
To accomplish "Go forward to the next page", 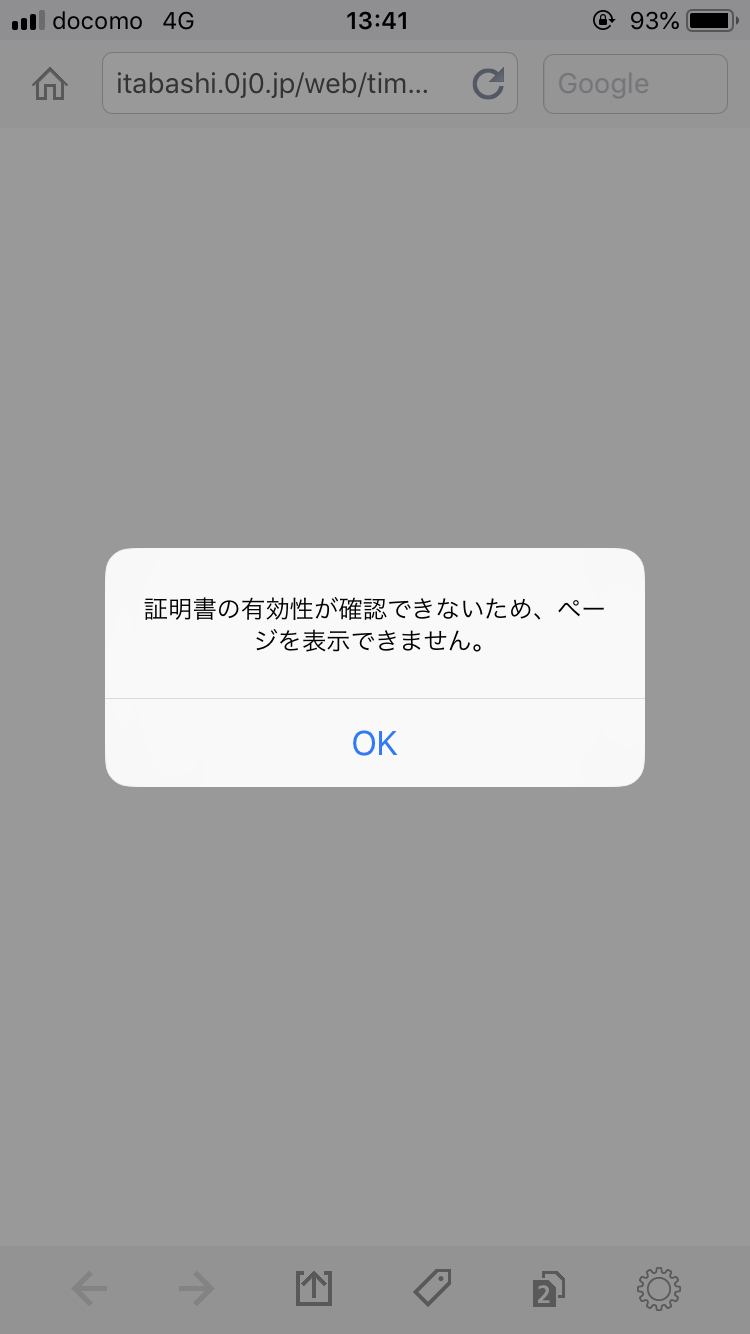I will tap(196, 1289).
